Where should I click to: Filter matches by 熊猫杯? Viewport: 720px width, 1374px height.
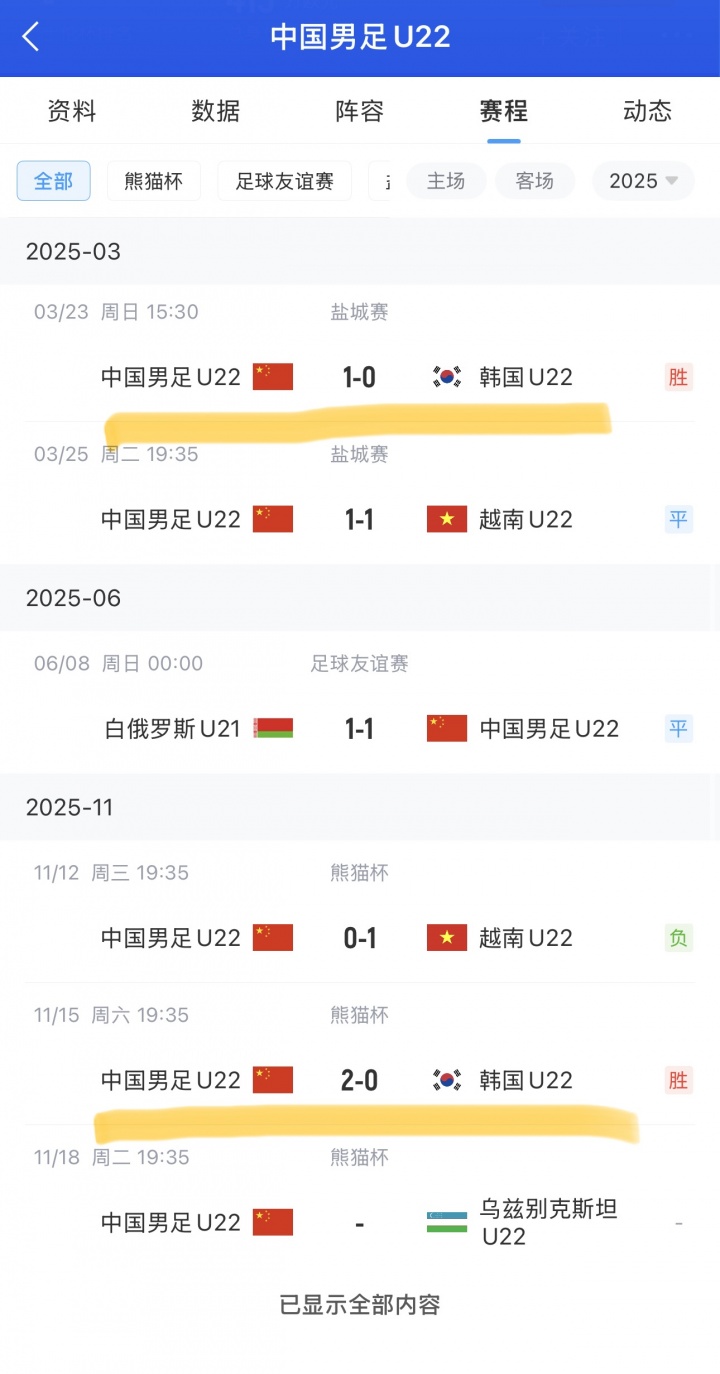point(154,181)
